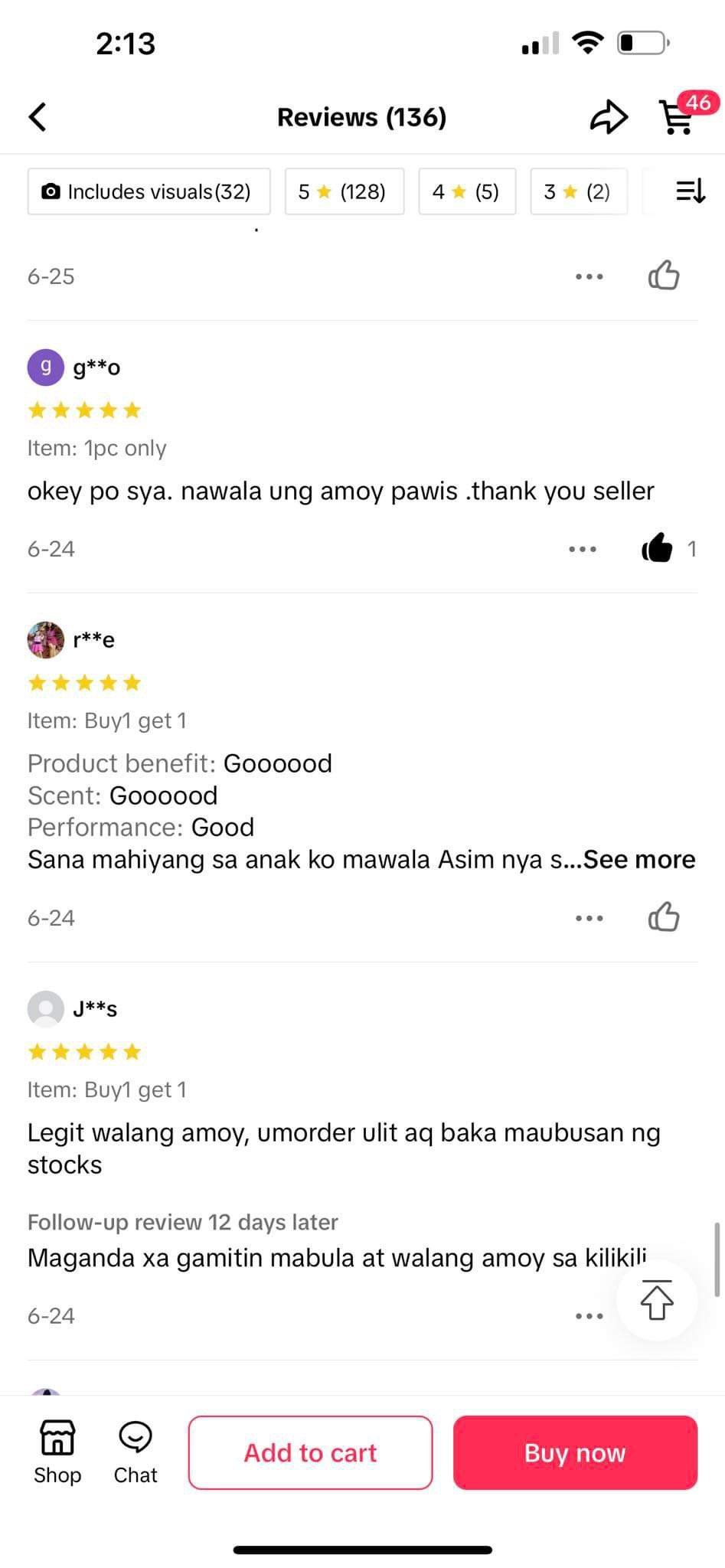Go back from the Reviews page
The image size is (725, 1568).
[x=38, y=117]
